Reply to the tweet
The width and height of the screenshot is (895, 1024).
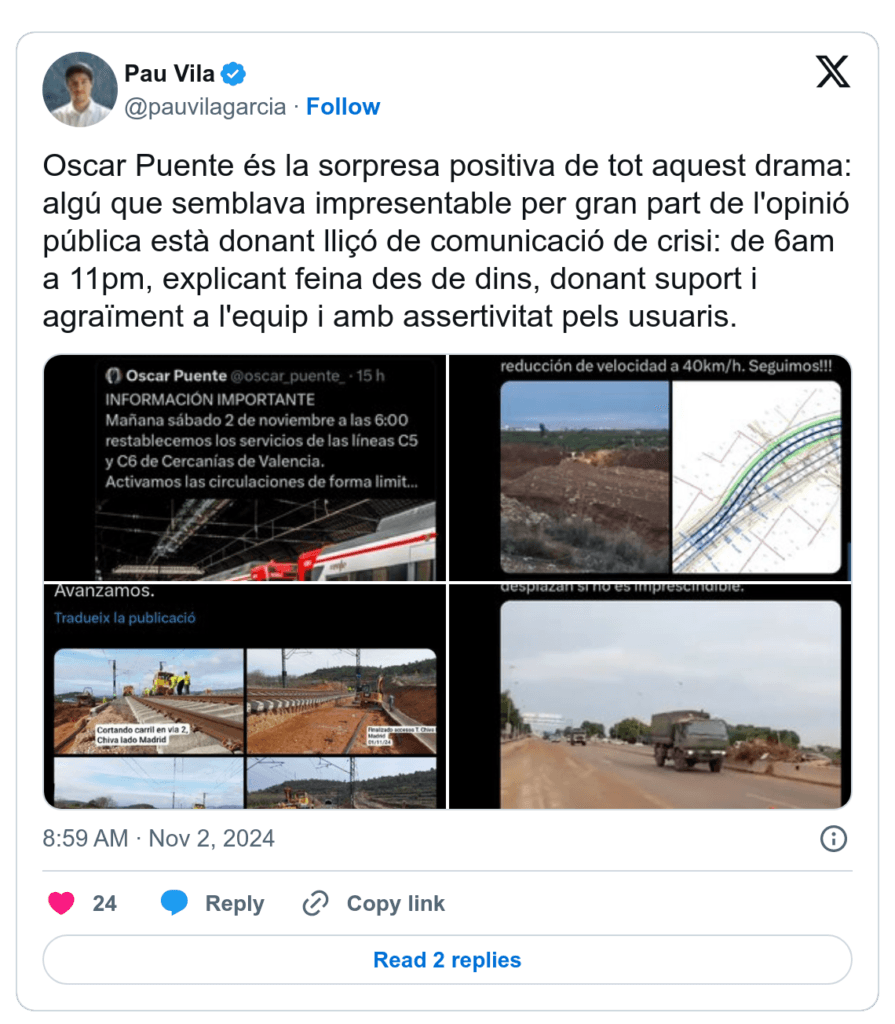[x=213, y=903]
